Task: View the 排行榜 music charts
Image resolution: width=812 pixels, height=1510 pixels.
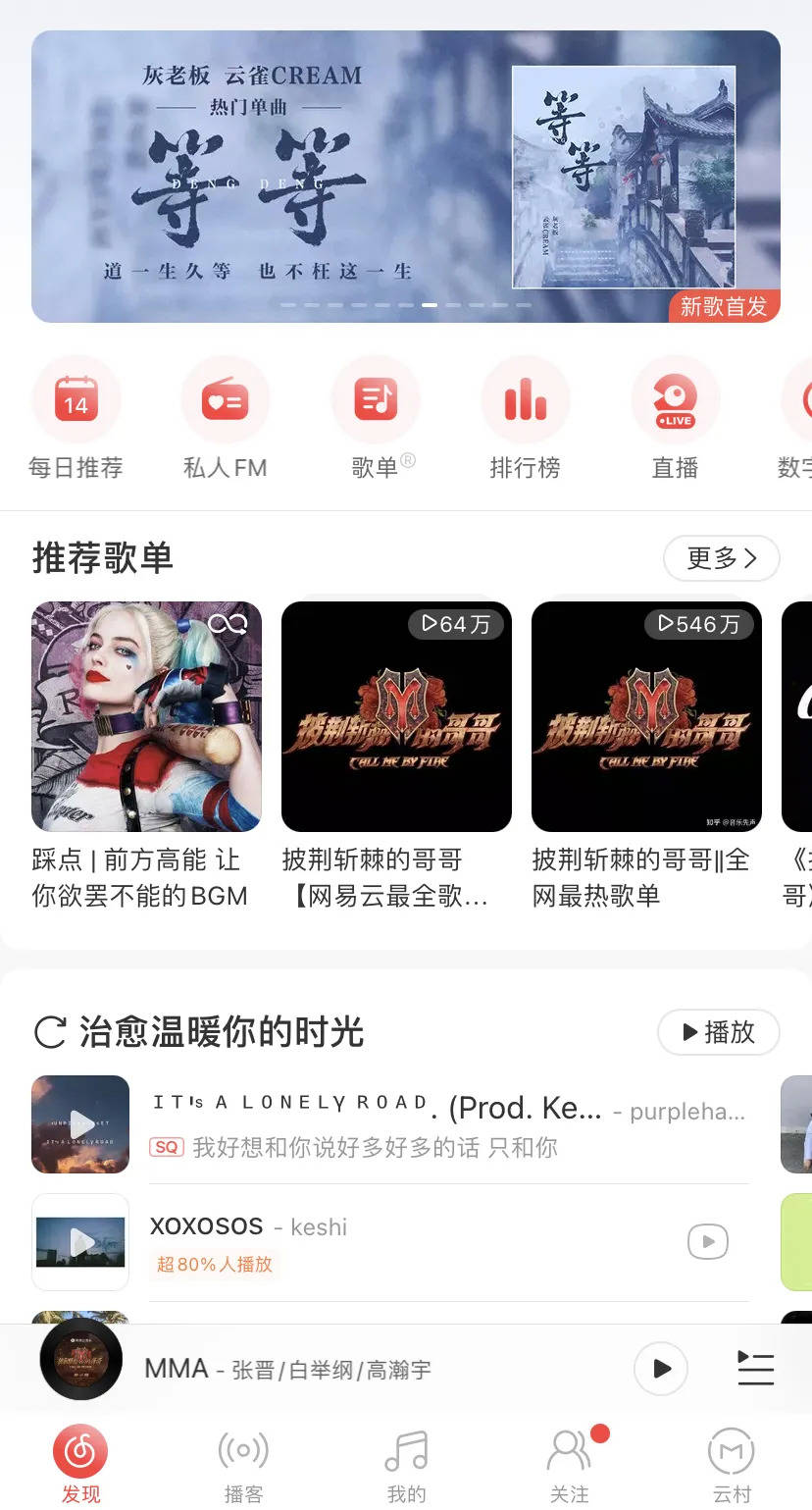Action: click(525, 399)
